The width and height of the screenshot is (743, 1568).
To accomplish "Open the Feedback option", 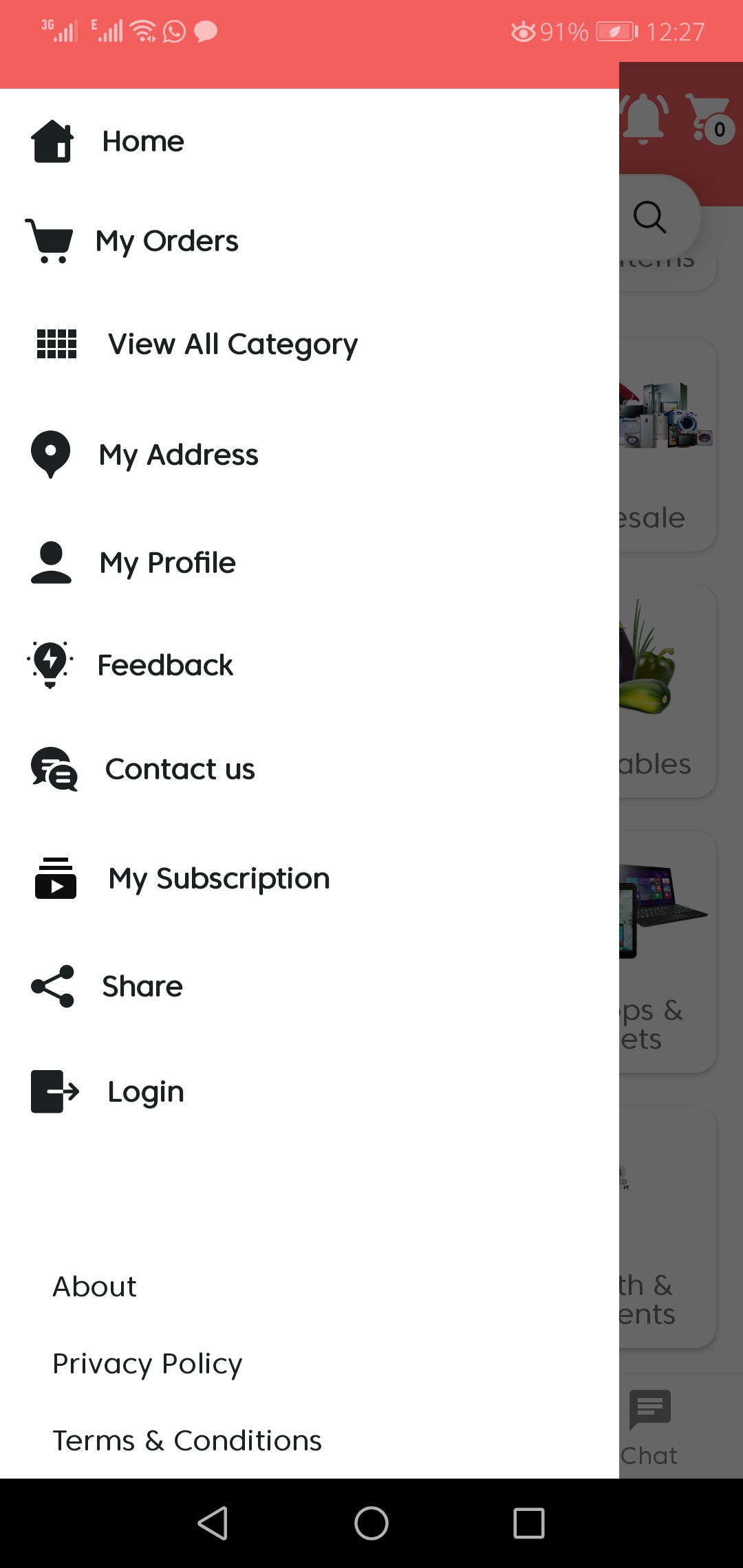I will (x=165, y=665).
